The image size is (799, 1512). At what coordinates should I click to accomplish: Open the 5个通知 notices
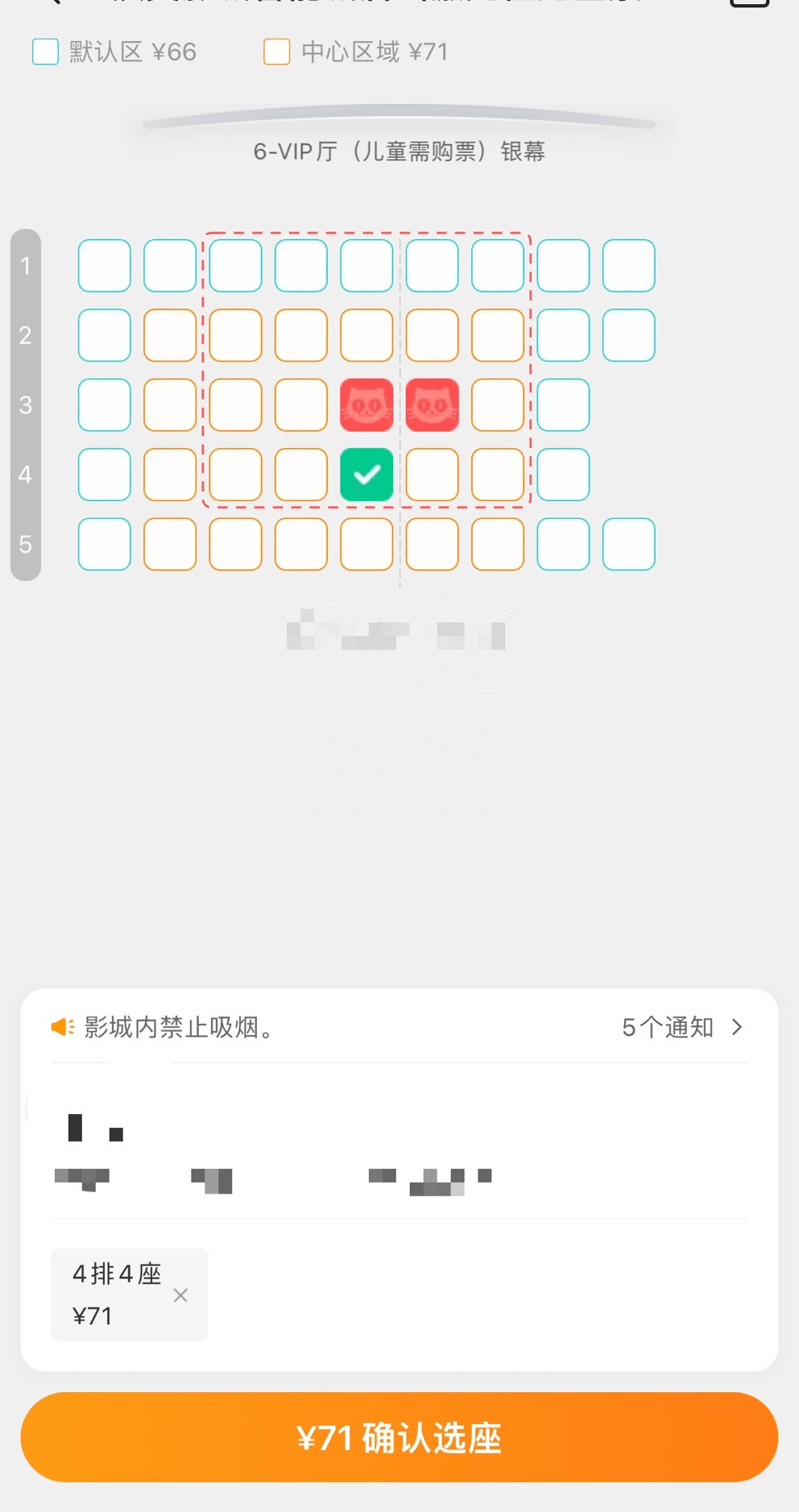point(681,1027)
